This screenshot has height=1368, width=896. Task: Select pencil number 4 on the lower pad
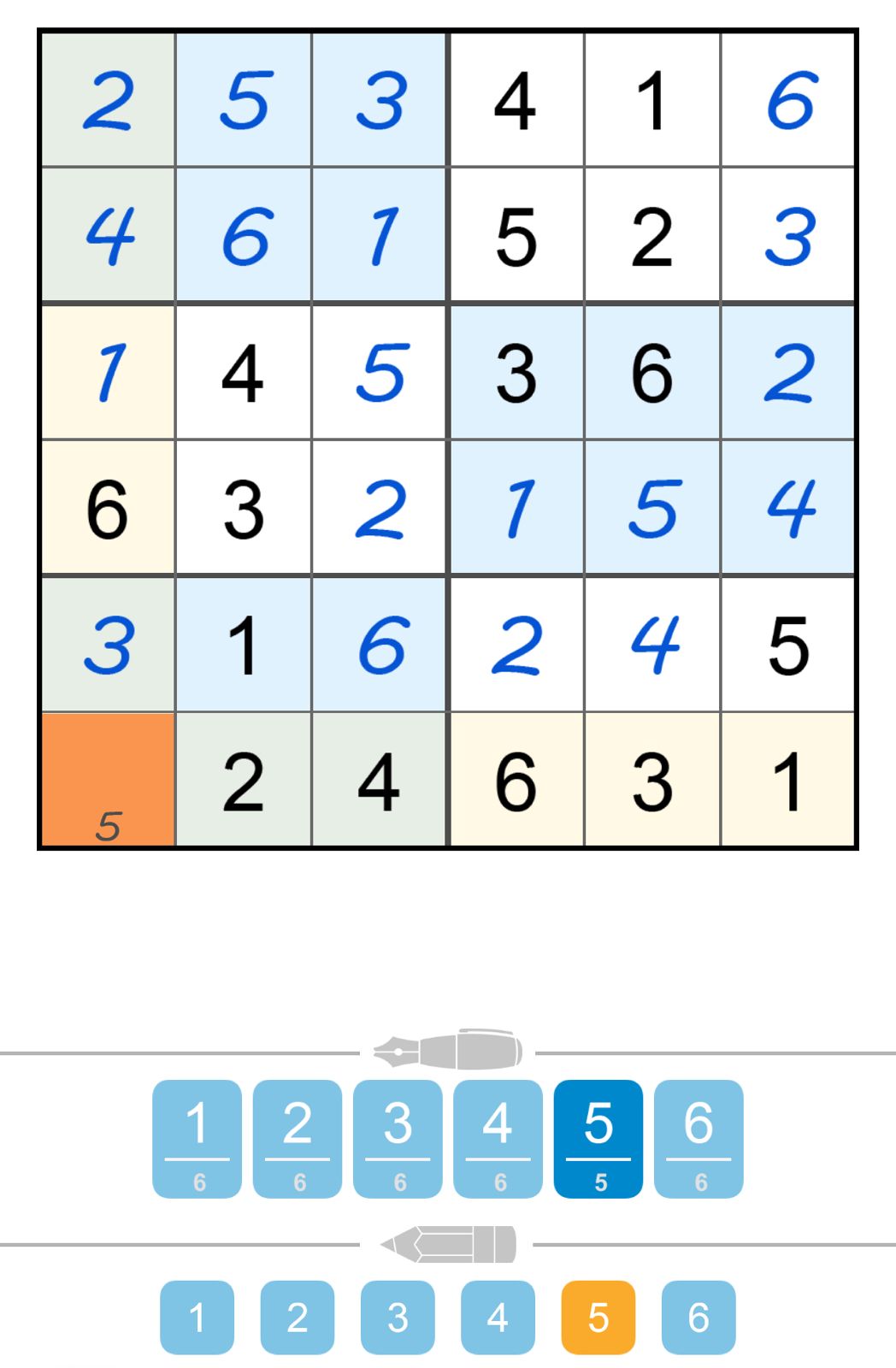point(498,1319)
